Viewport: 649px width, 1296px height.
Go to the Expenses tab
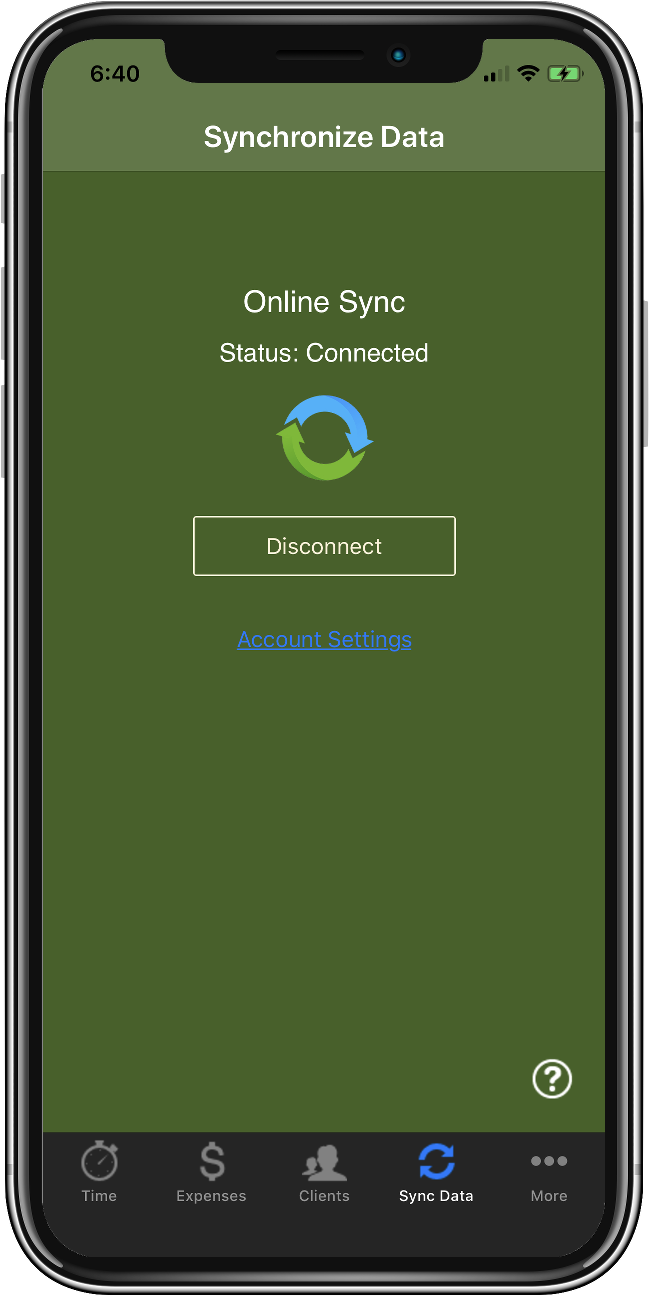pos(211,1173)
